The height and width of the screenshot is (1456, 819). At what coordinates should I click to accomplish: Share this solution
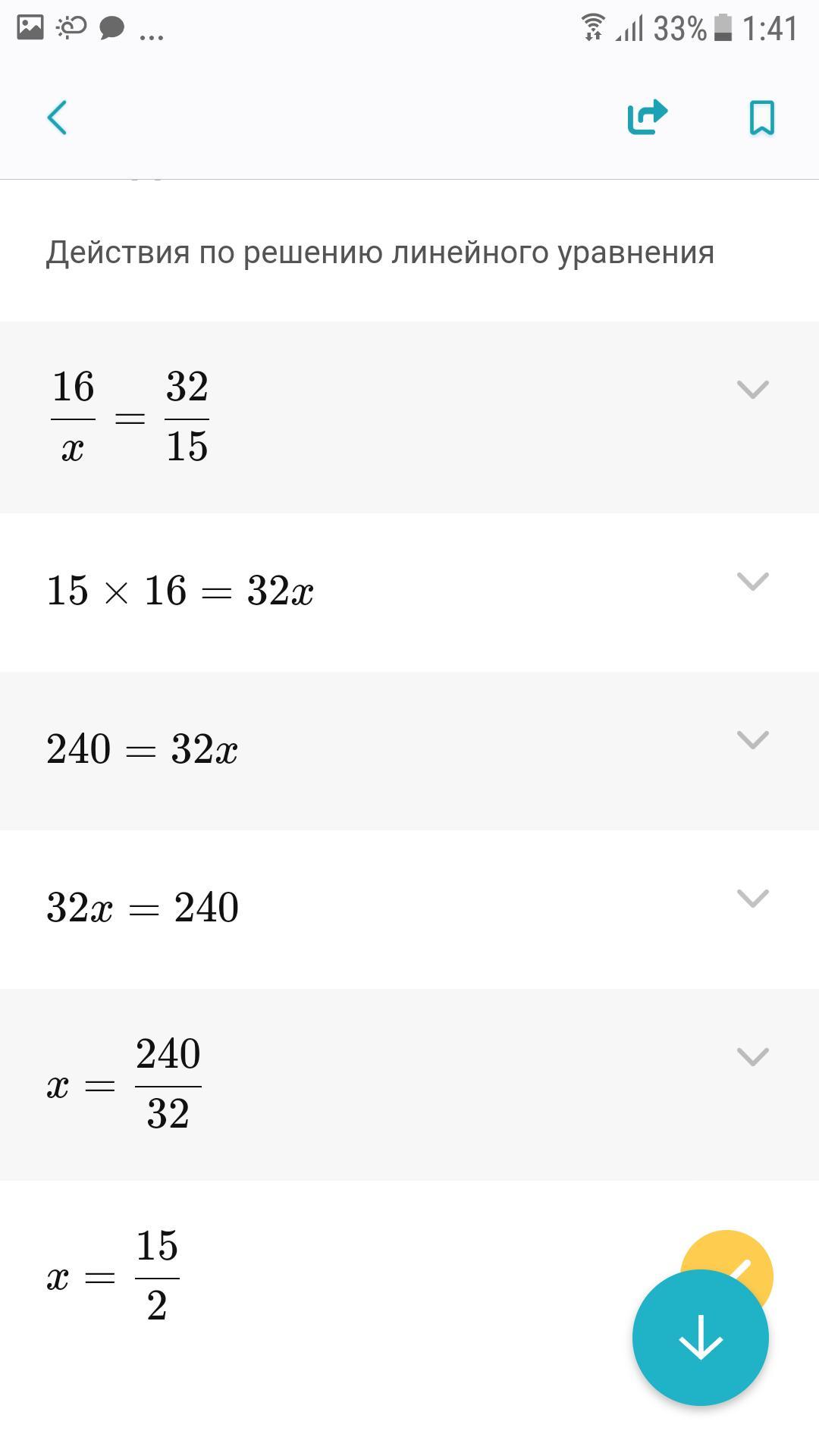pyautogui.click(x=647, y=118)
